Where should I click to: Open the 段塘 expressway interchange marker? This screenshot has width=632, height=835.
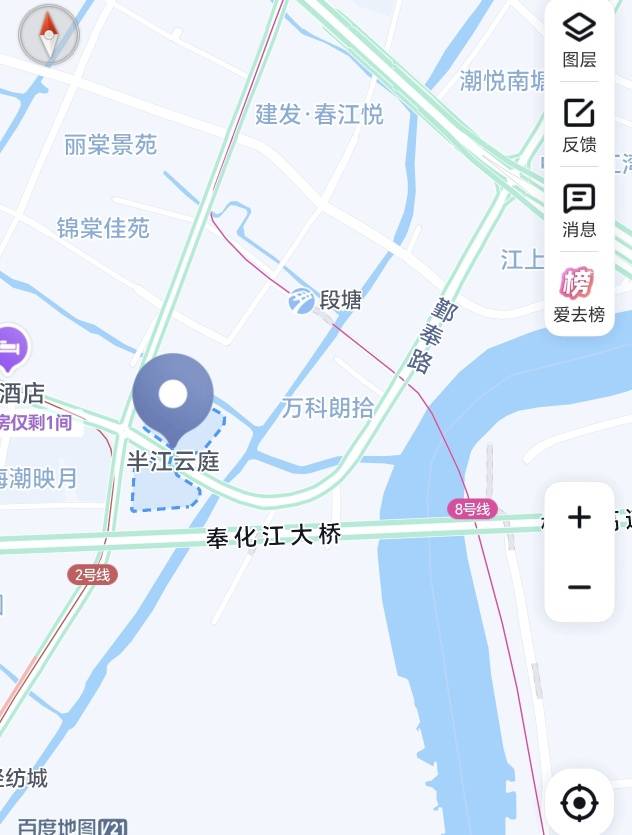pyautogui.click(x=302, y=300)
